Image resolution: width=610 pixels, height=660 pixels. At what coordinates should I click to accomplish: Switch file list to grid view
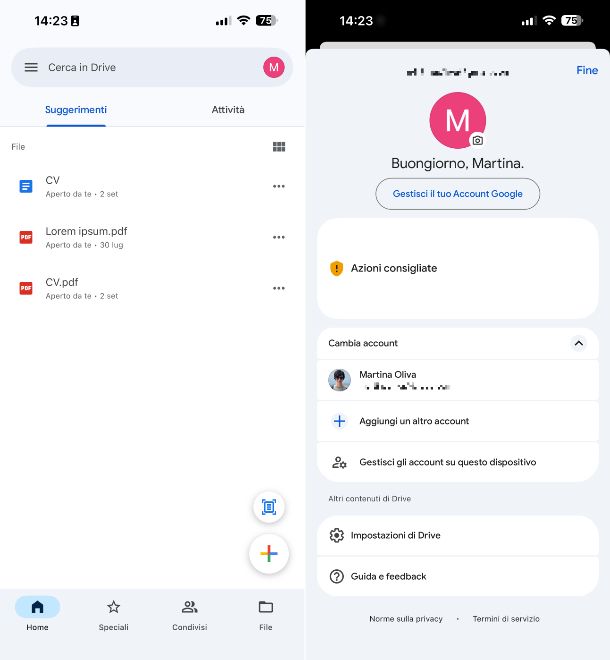(x=279, y=147)
